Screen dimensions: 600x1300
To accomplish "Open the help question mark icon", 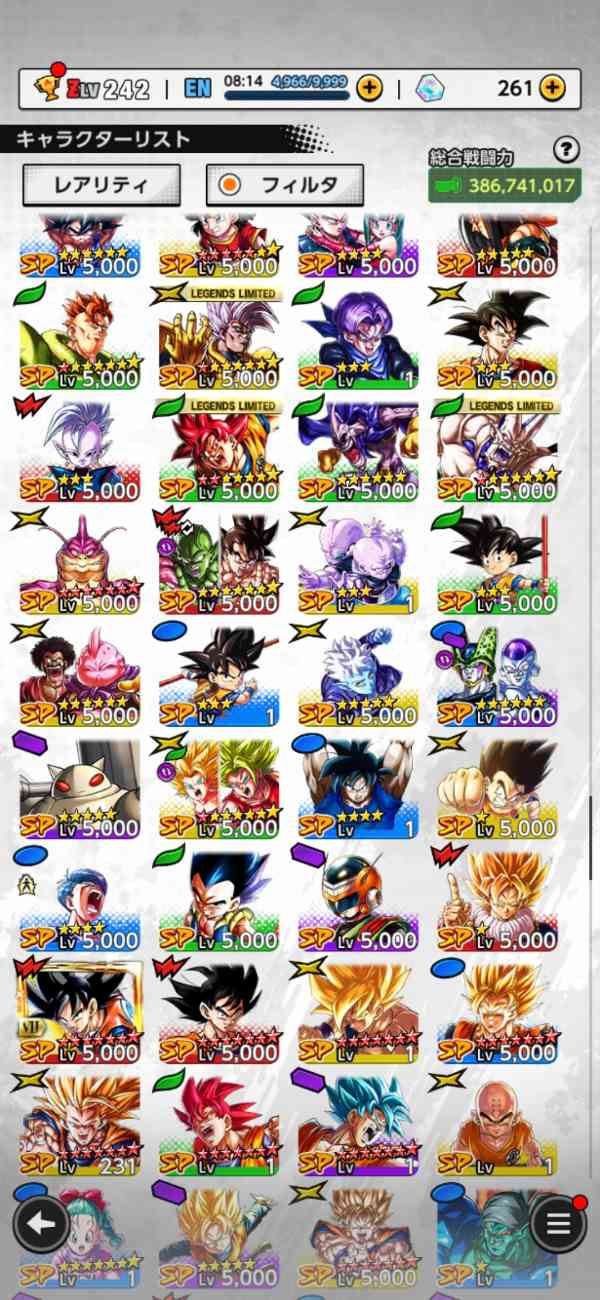I will pos(567,150).
